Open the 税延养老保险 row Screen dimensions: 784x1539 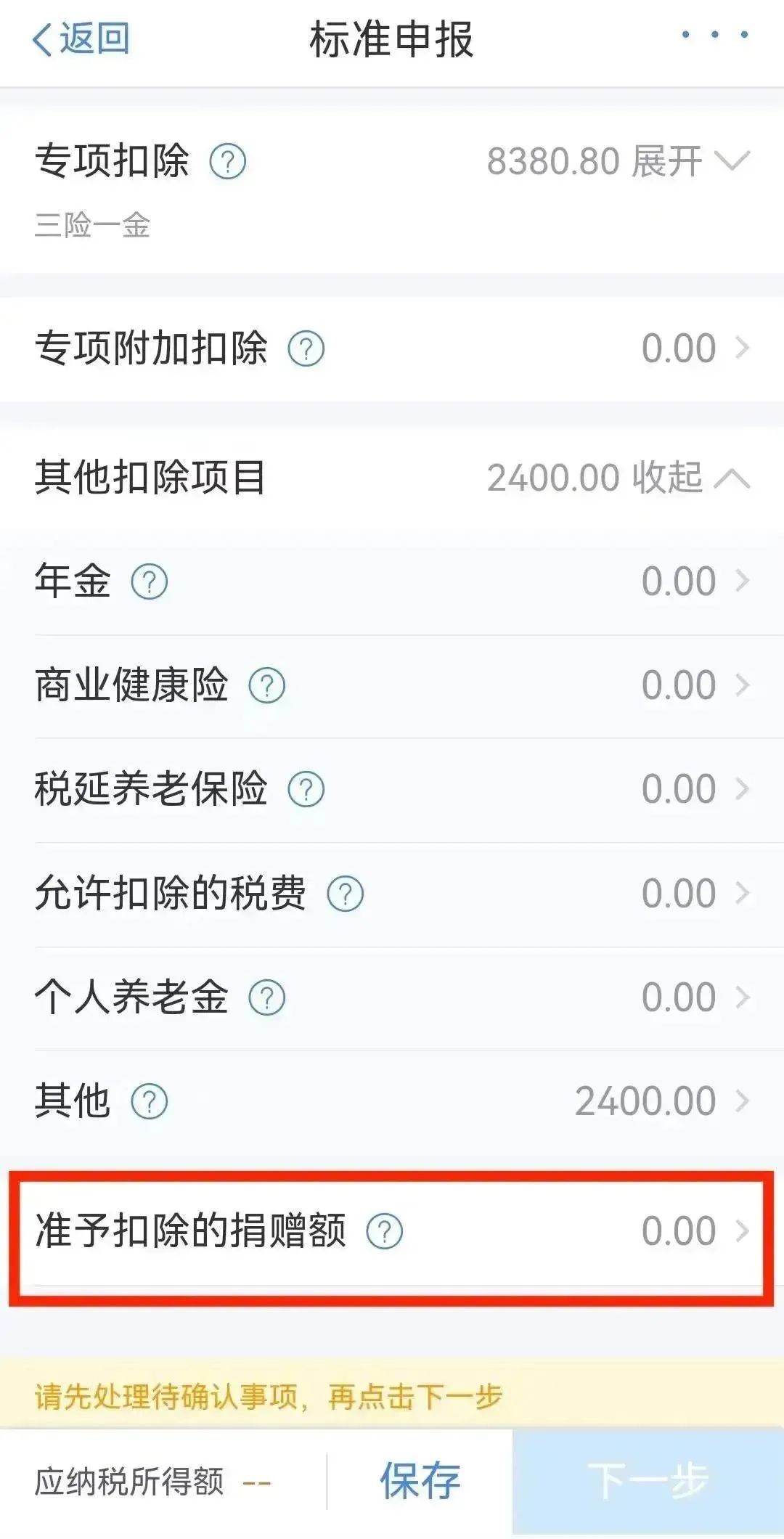click(392, 789)
